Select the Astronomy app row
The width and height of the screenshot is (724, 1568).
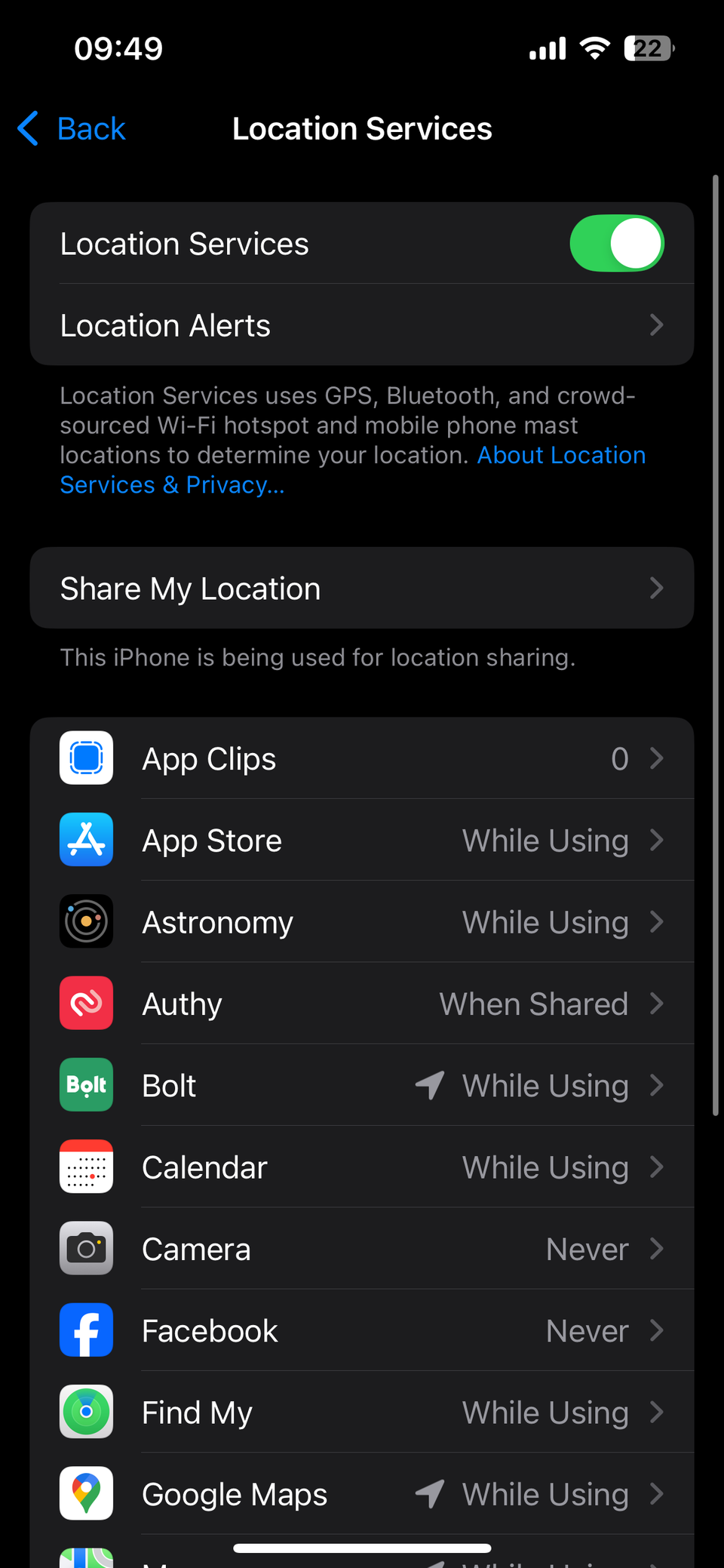(x=362, y=922)
